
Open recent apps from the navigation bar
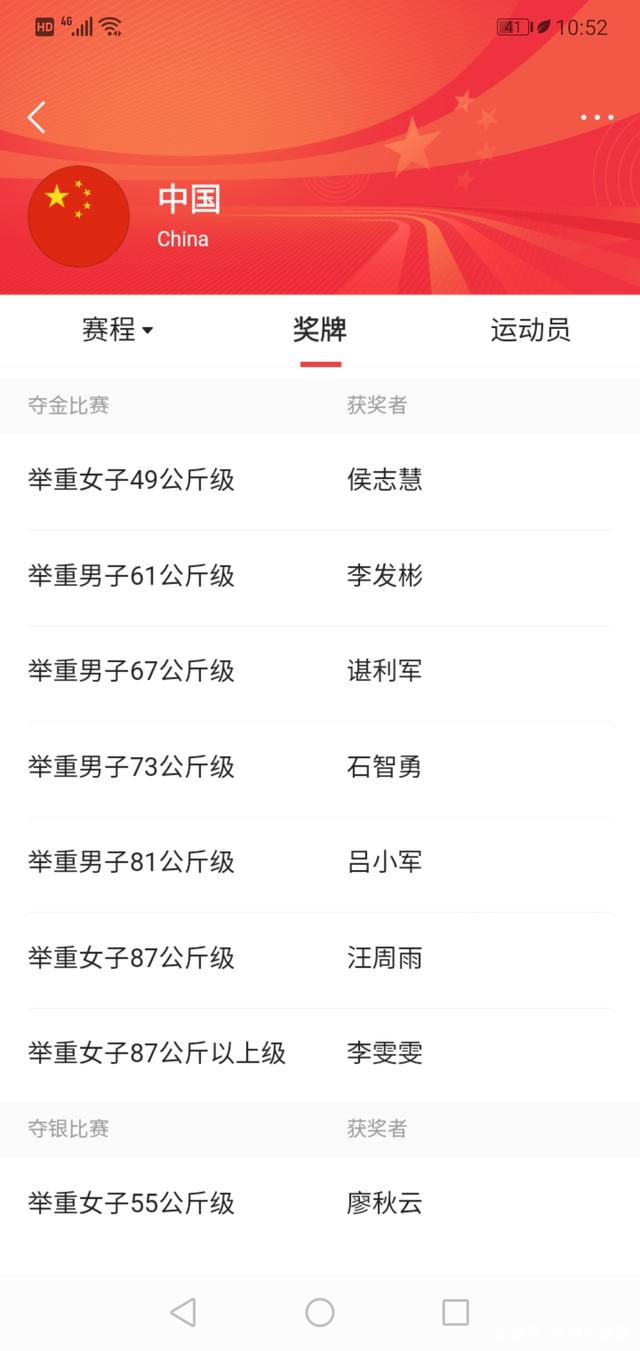tap(455, 1312)
